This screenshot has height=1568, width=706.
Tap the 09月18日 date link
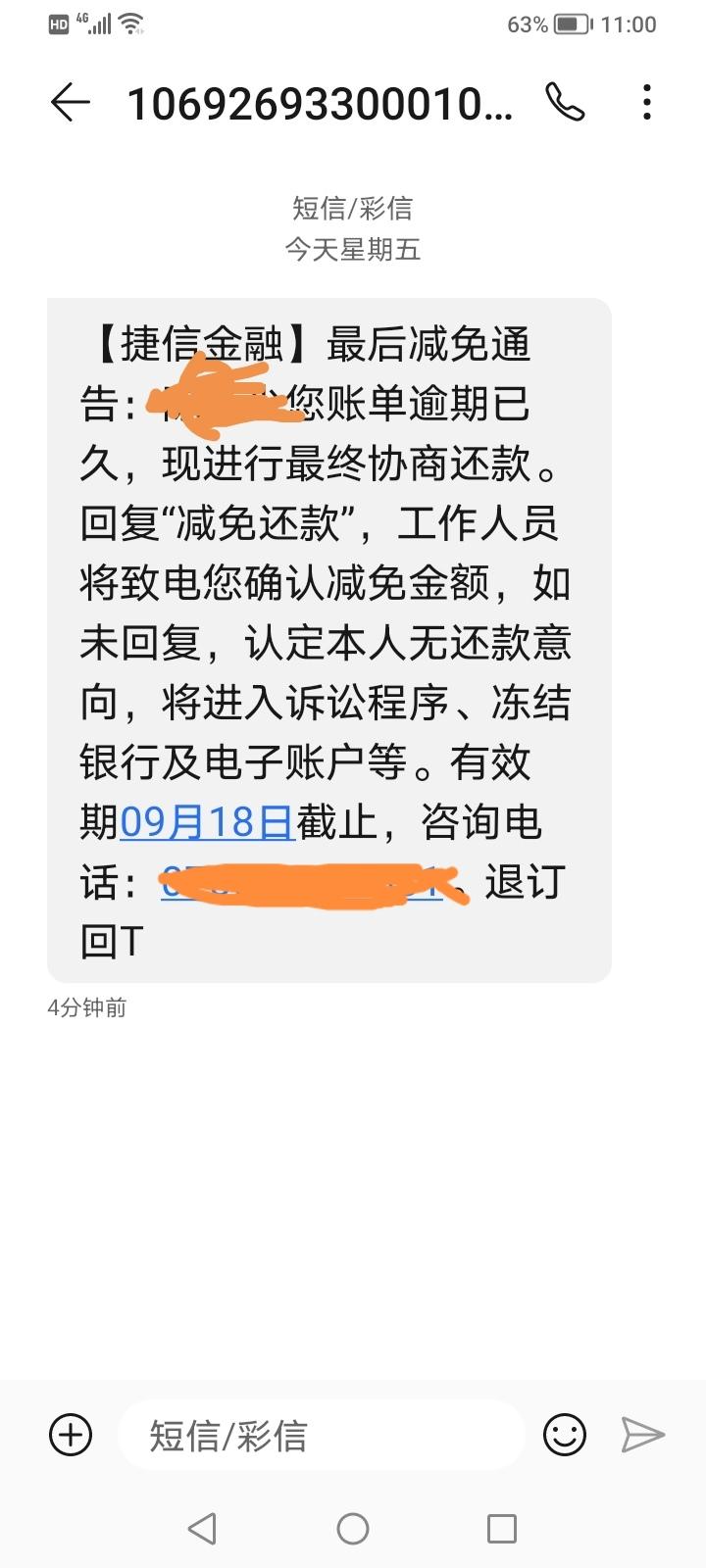coord(207,821)
